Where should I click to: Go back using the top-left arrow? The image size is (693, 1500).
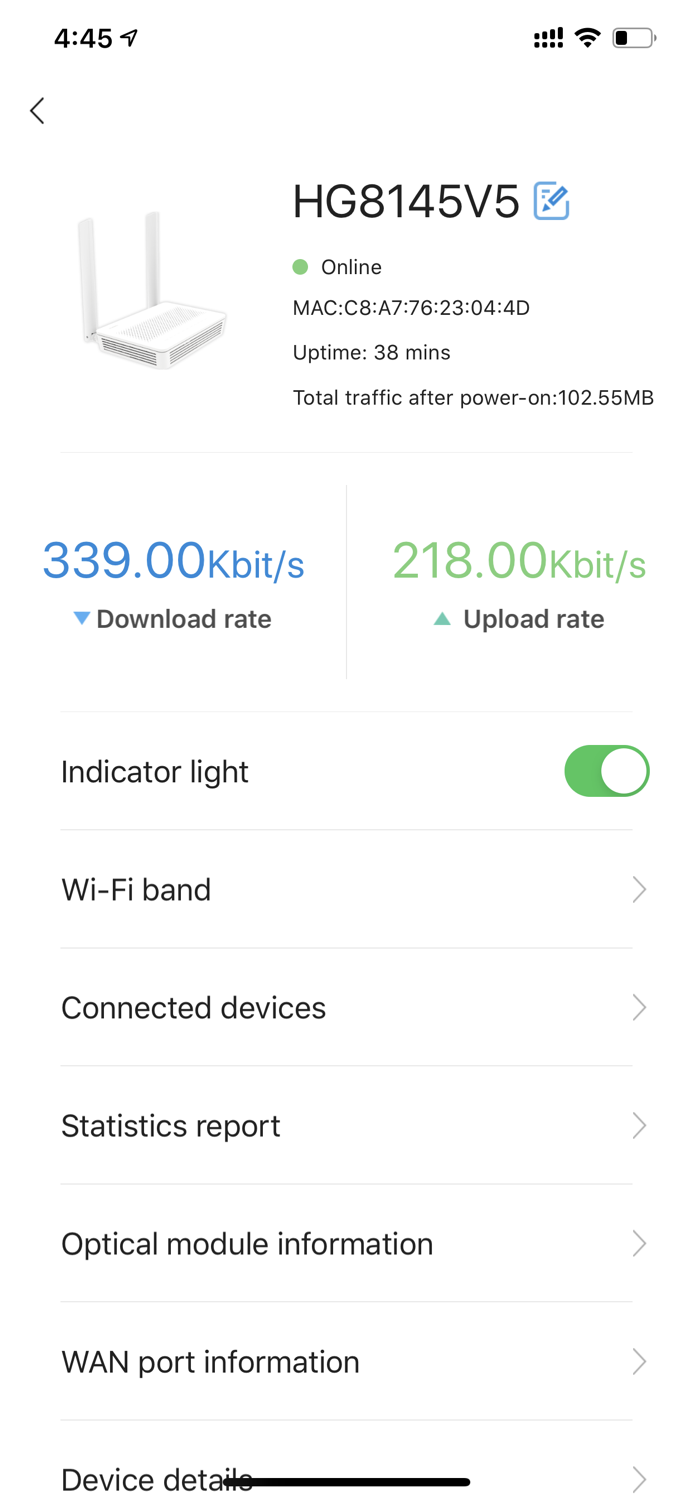coord(38,110)
